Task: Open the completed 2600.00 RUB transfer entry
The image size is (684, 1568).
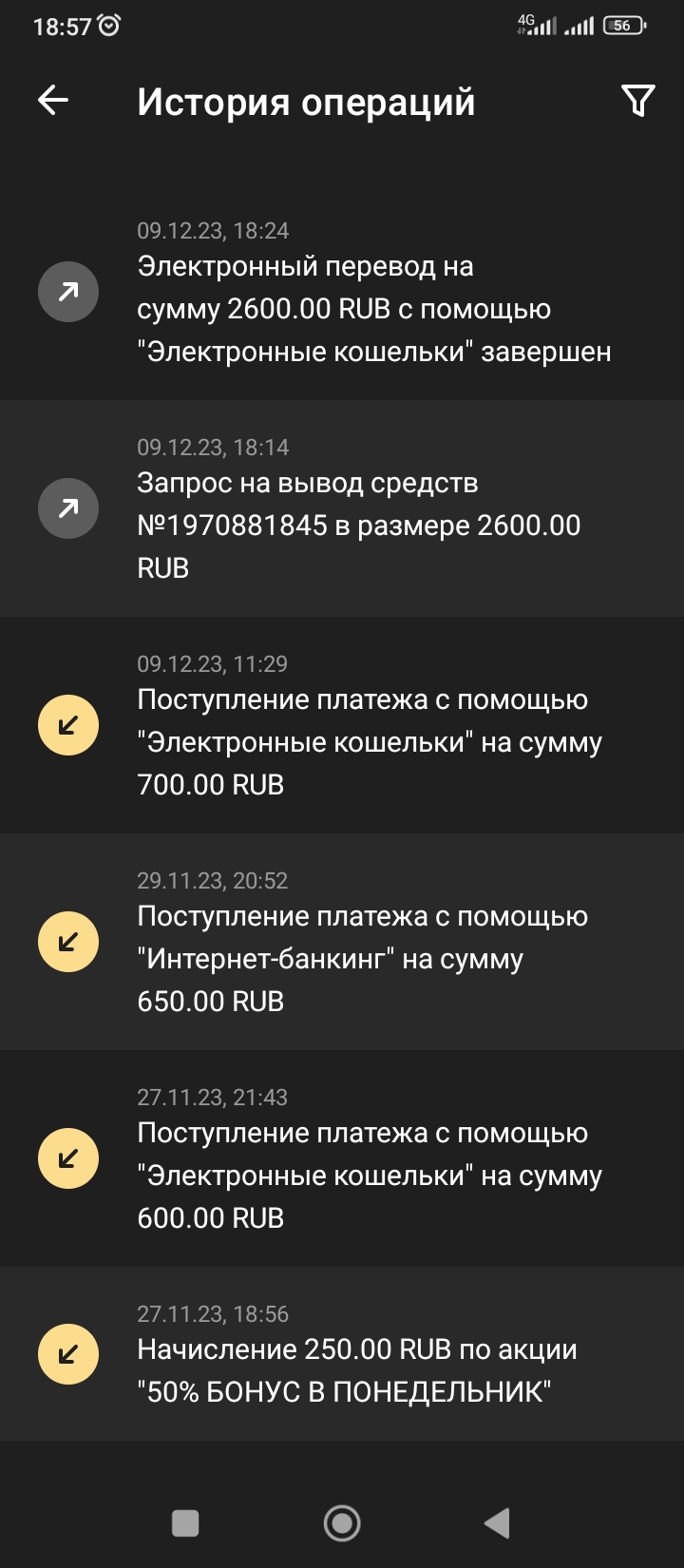Action: point(342,292)
